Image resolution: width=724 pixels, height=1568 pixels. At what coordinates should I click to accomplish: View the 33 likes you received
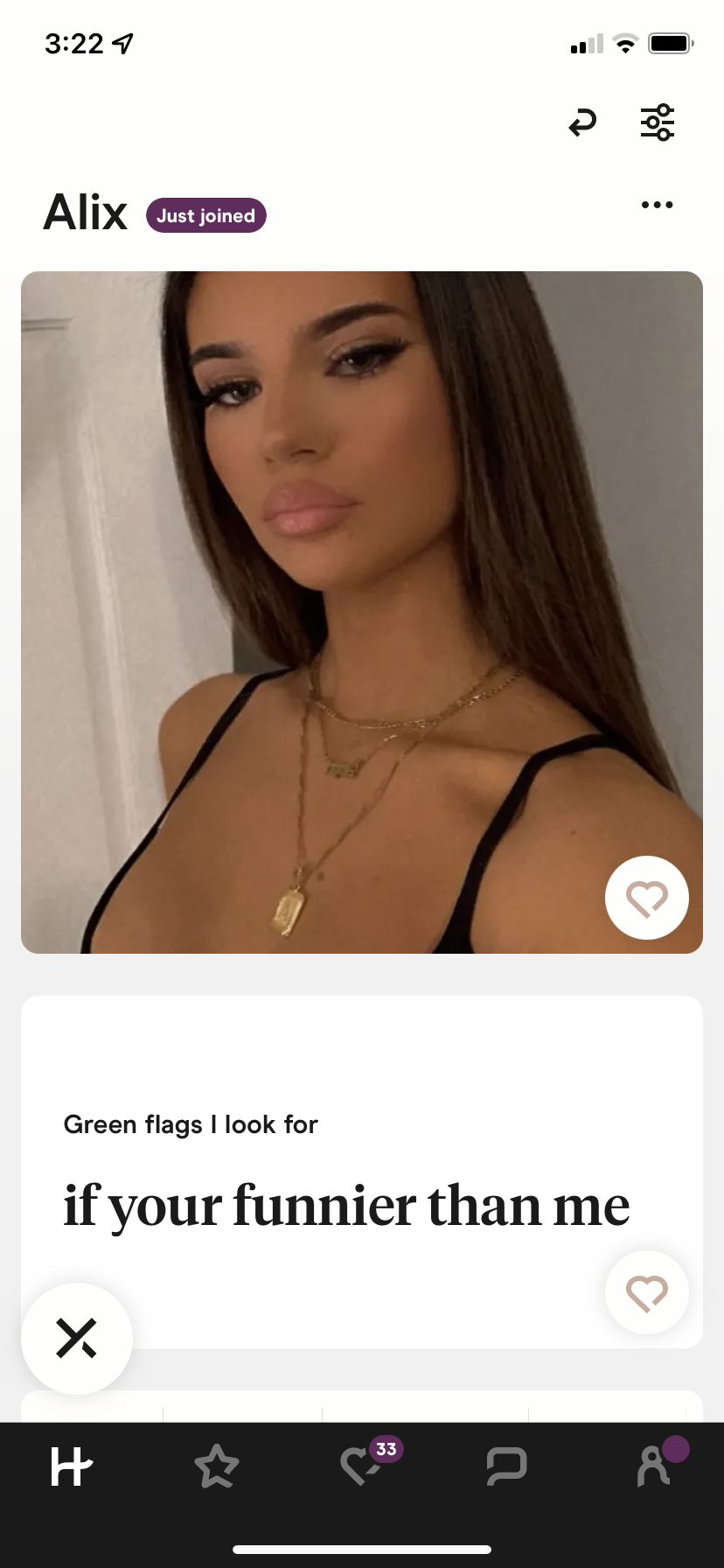pyautogui.click(x=362, y=1465)
